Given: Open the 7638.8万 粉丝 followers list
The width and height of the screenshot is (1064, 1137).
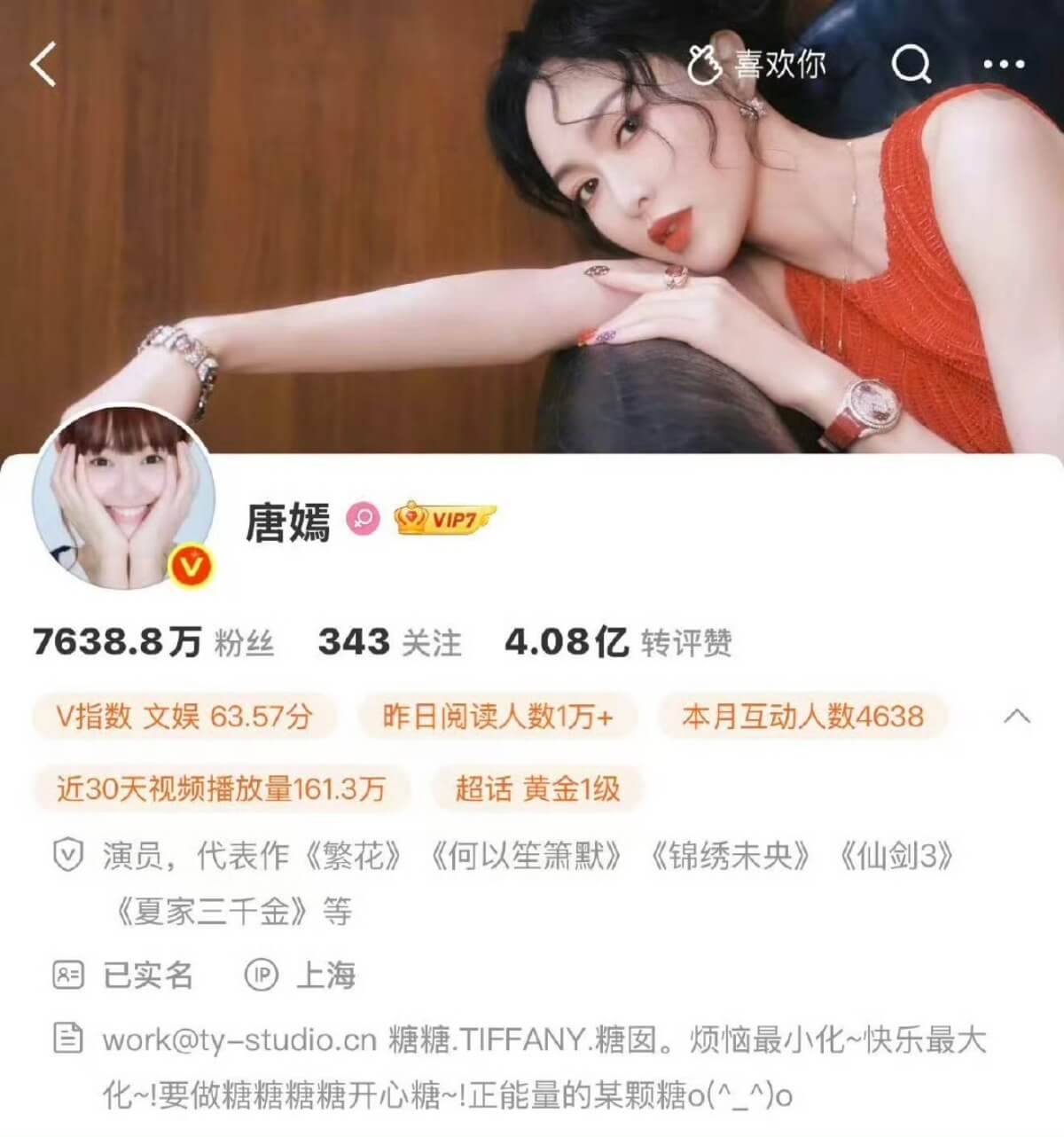Looking at the screenshot, I should 153,642.
